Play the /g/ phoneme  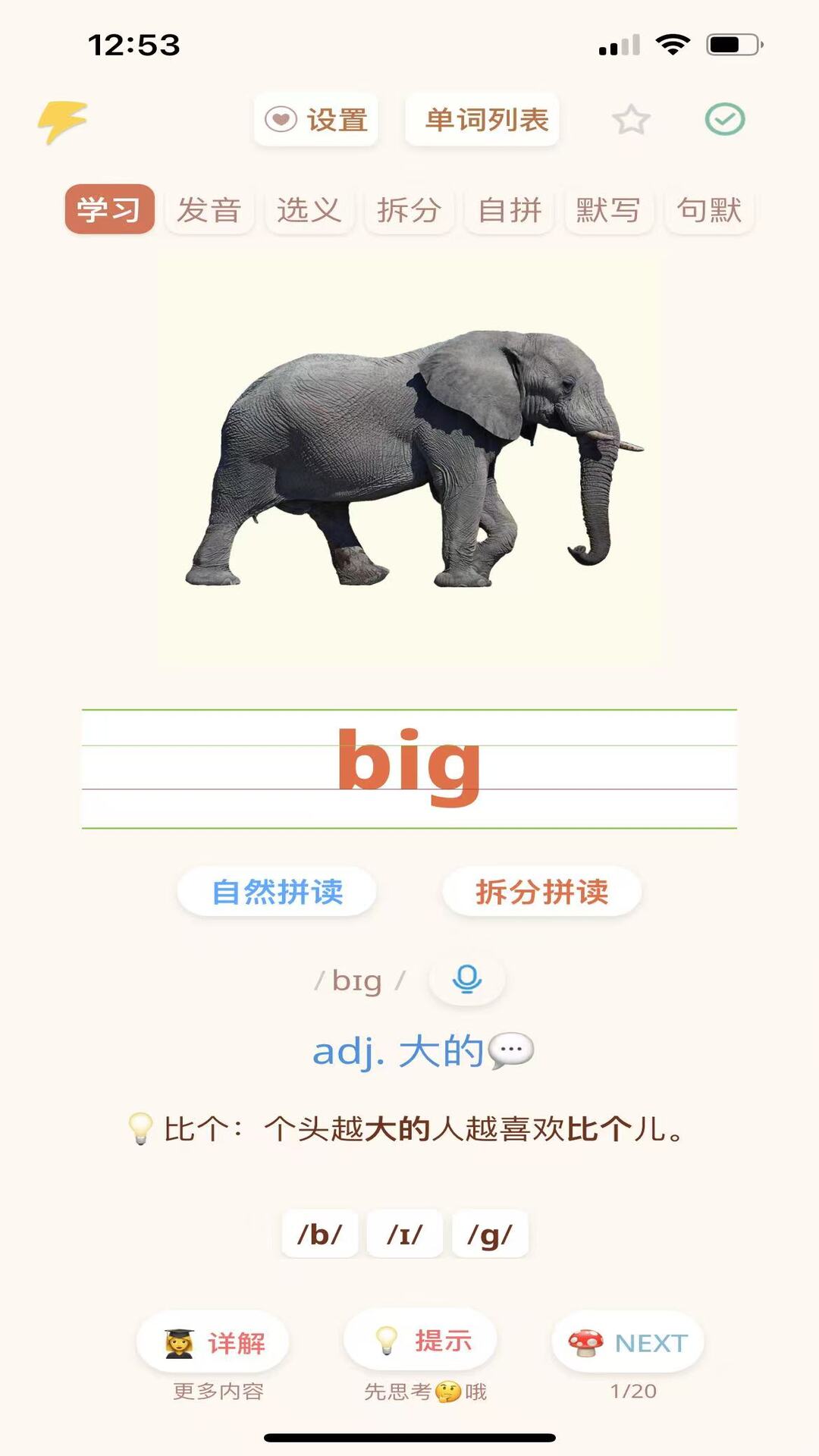click(x=490, y=1235)
